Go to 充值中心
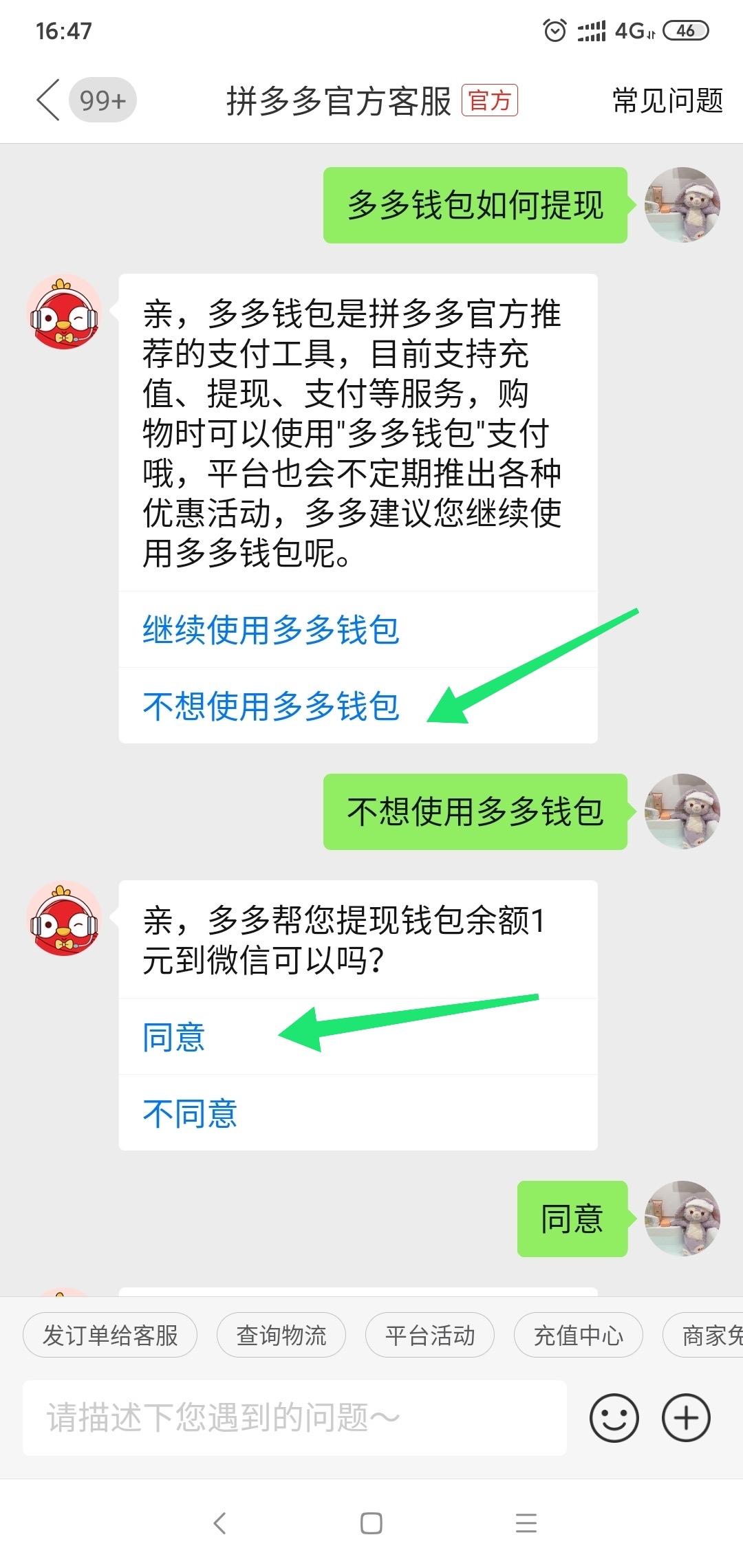 pyautogui.click(x=578, y=1336)
